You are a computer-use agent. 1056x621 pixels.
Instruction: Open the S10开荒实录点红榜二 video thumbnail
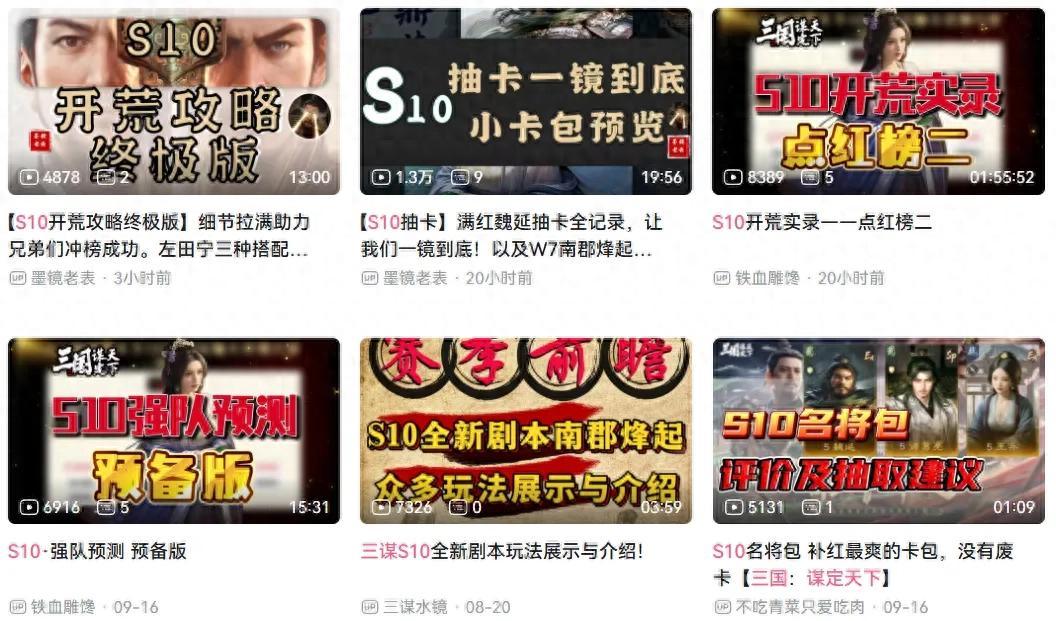(x=877, y=101)
